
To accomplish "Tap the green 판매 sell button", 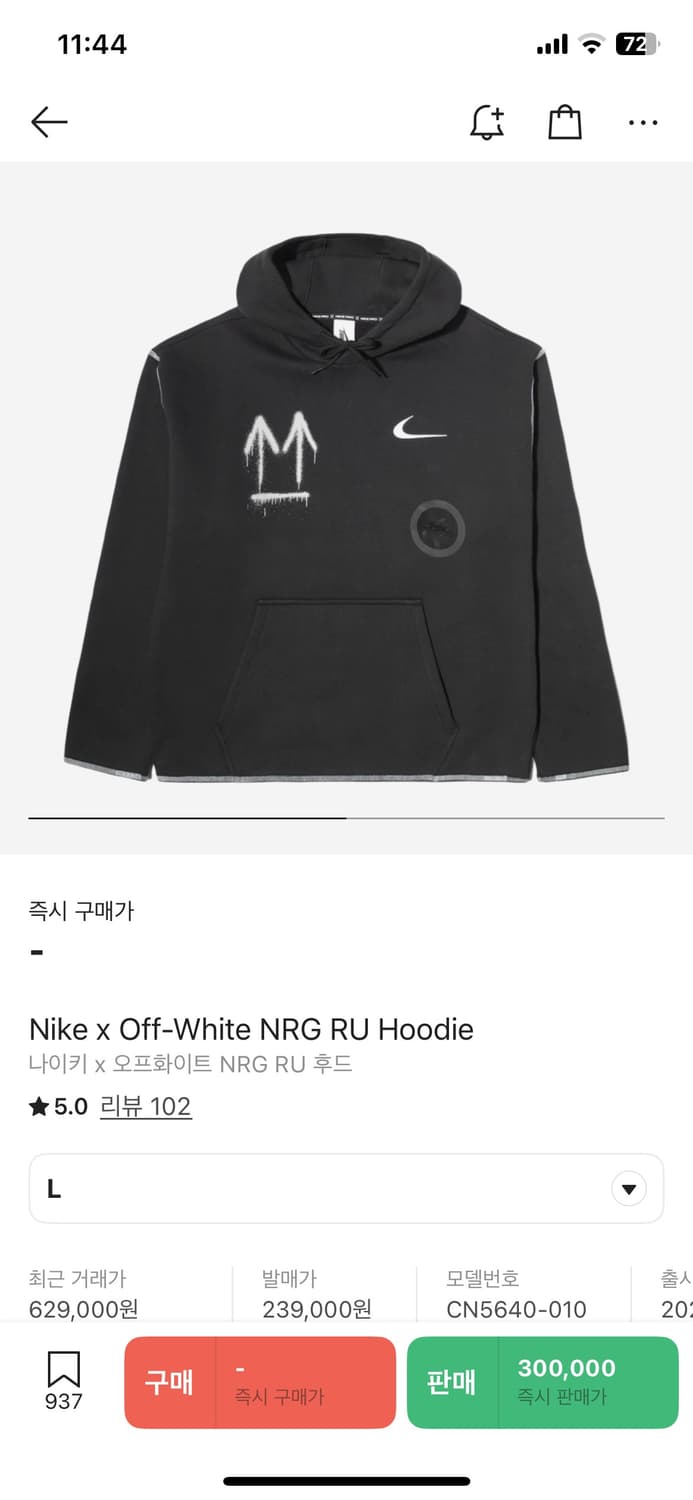I will click(x=543, y=1382).
